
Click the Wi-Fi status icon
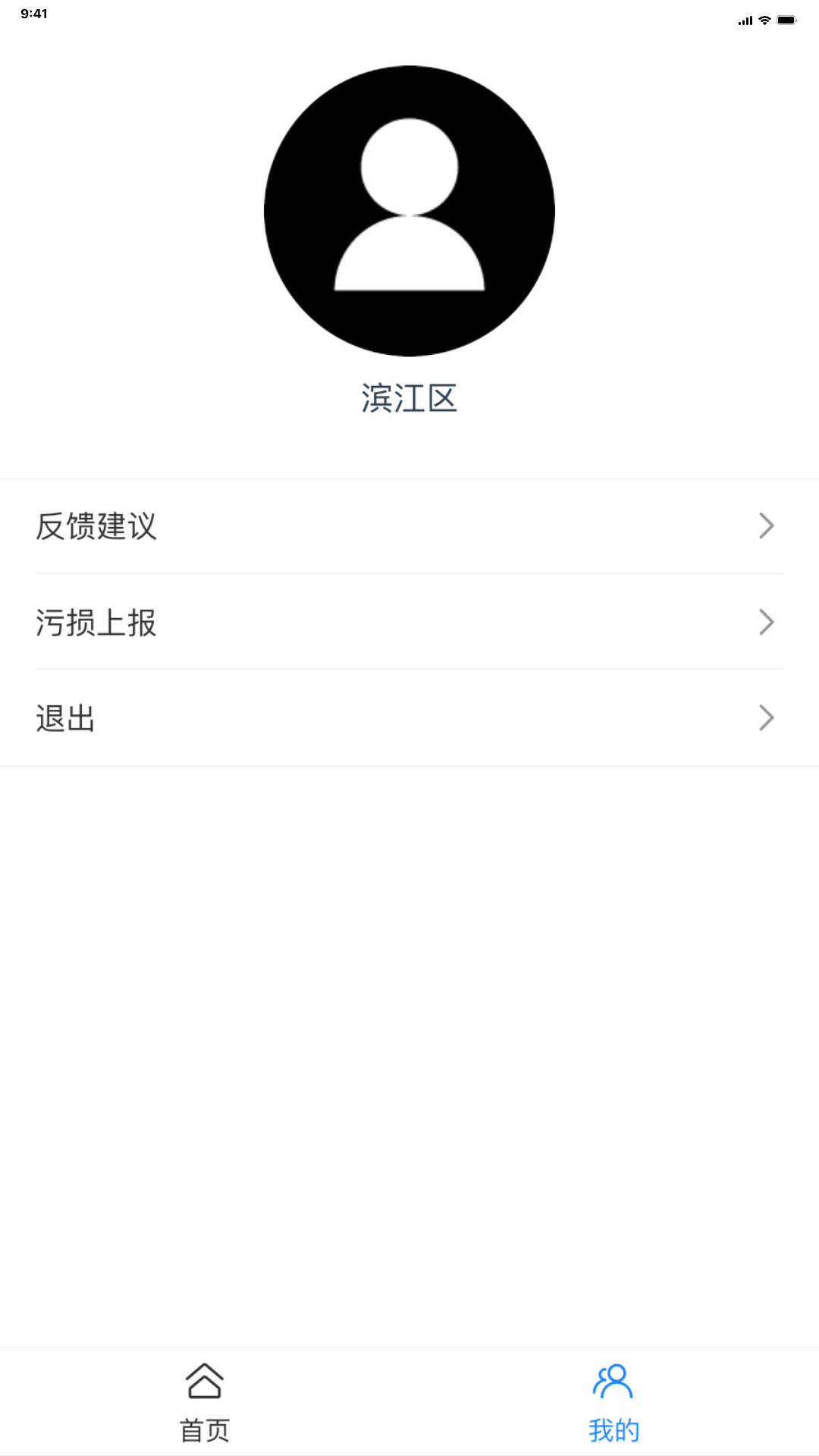[764, 20]
